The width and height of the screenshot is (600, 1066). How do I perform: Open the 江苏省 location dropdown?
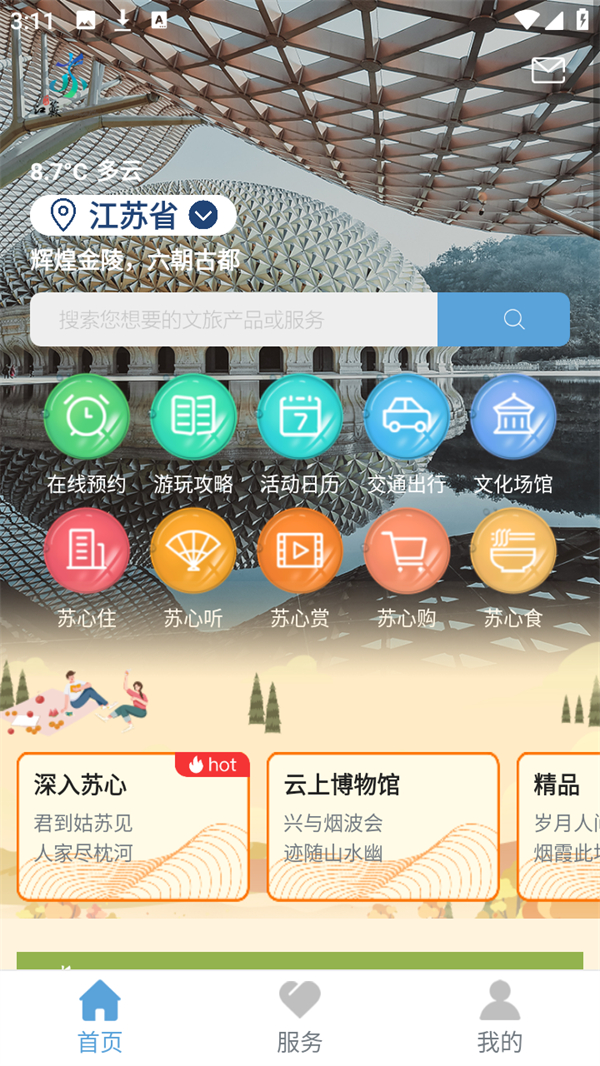pyautogui.click(x=133, y=215)
